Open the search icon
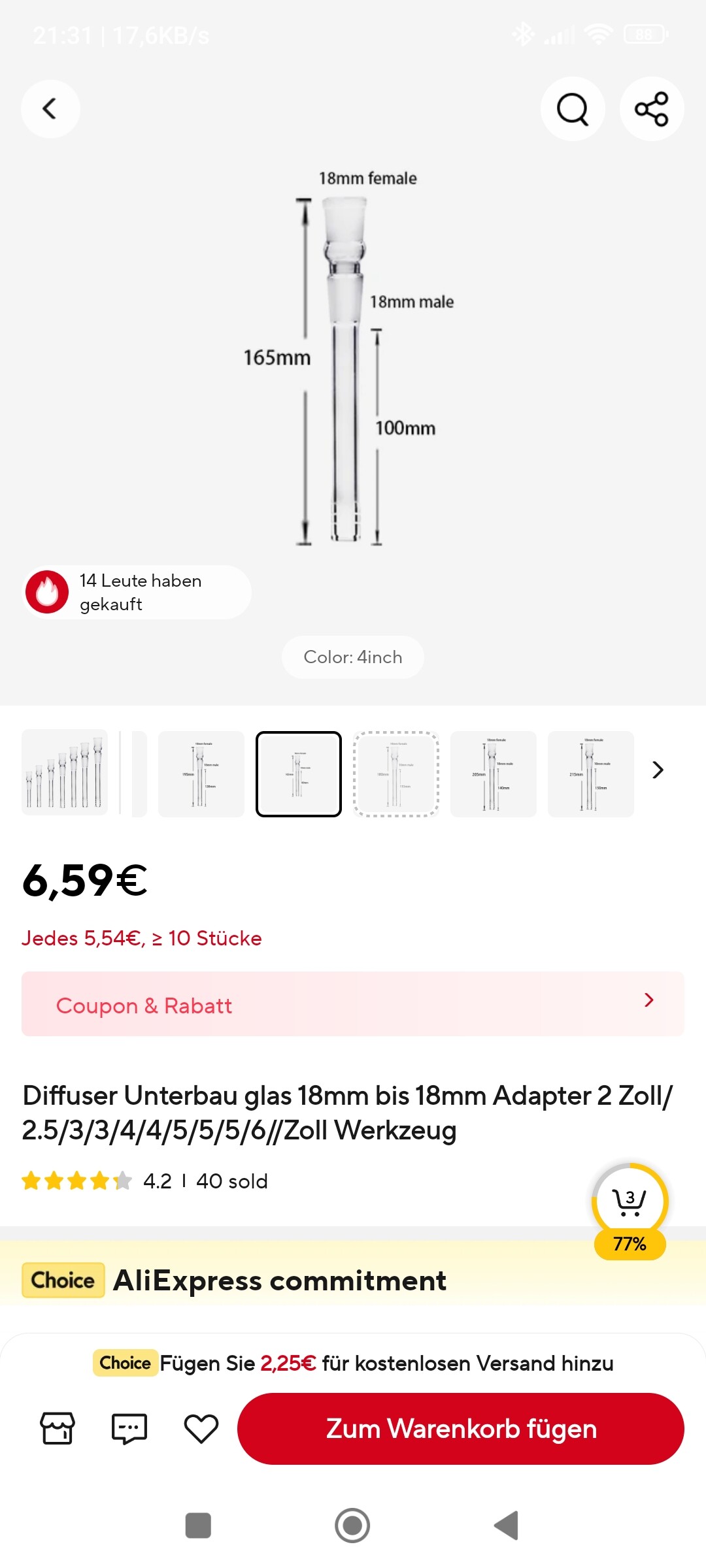 click(573, 108)
